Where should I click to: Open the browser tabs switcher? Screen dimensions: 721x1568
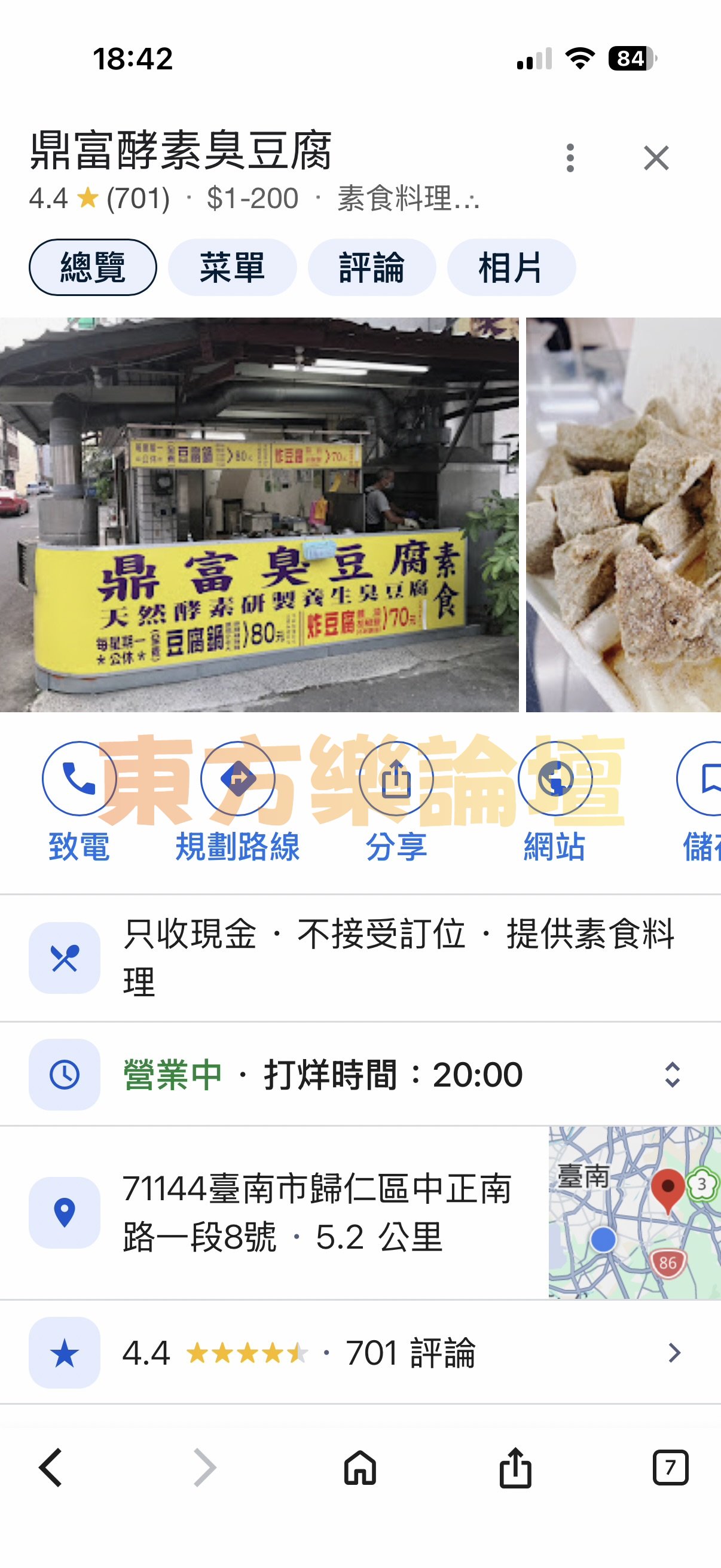pos(670,1468)
